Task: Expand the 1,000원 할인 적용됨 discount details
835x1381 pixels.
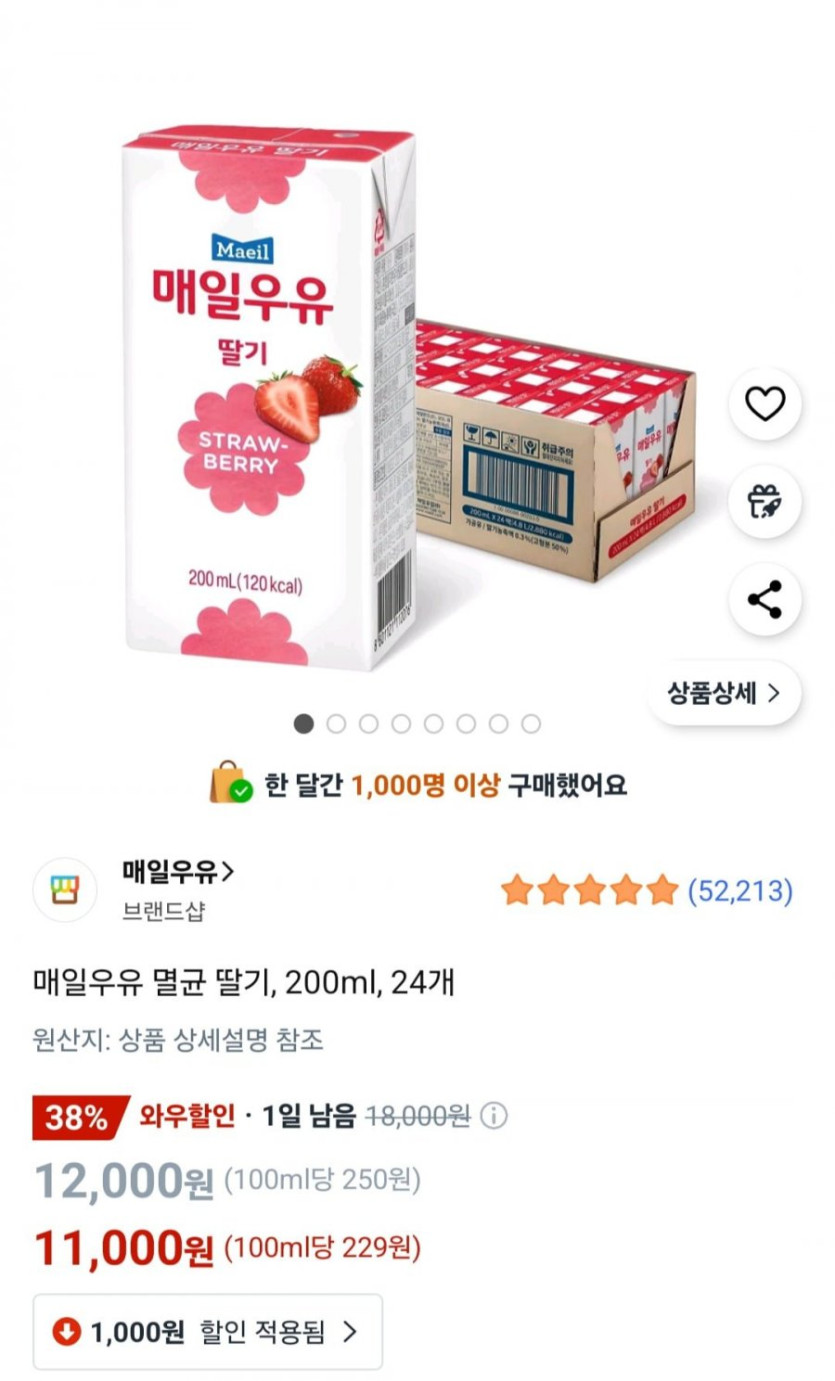Action: pyautogui.click(x=208, y=1331)
